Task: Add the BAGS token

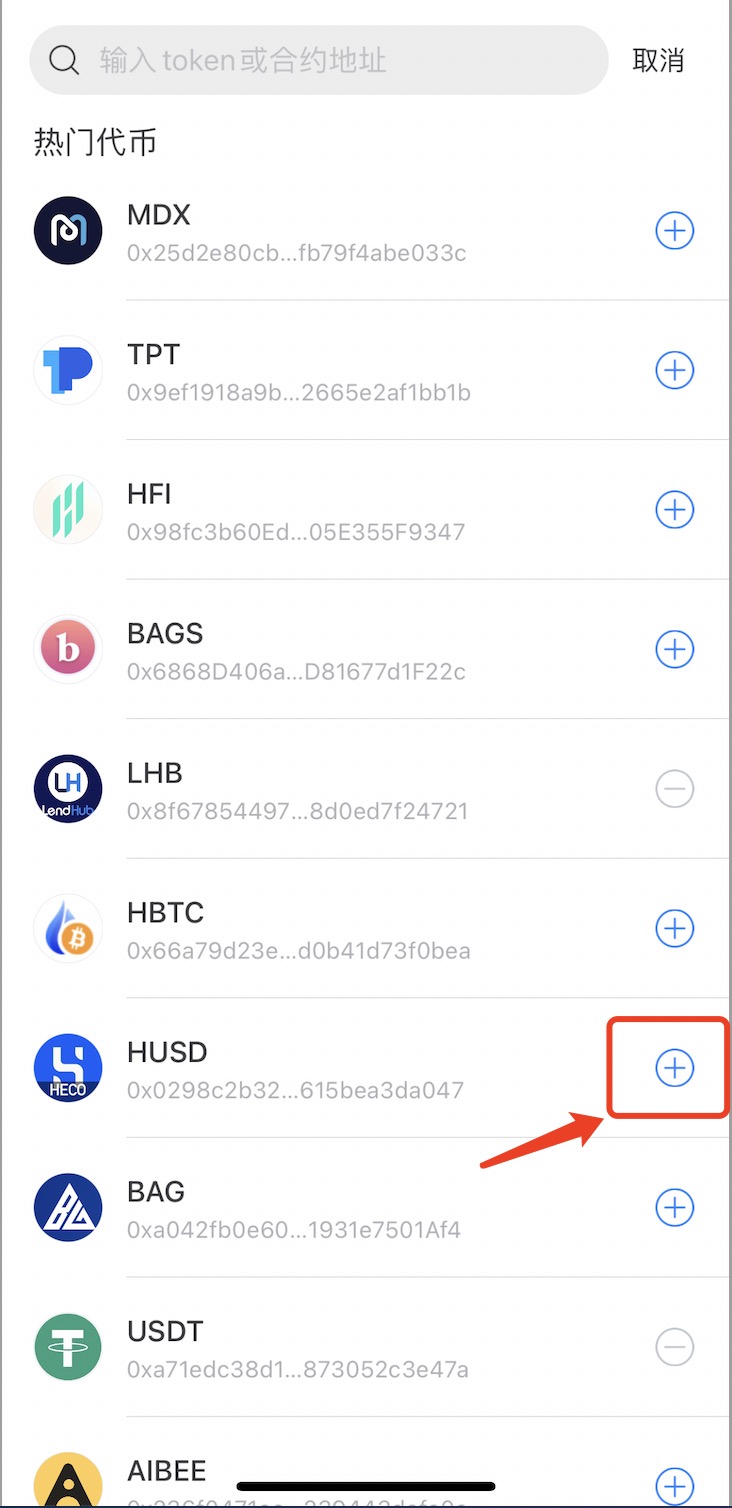Action: point(674,650)
